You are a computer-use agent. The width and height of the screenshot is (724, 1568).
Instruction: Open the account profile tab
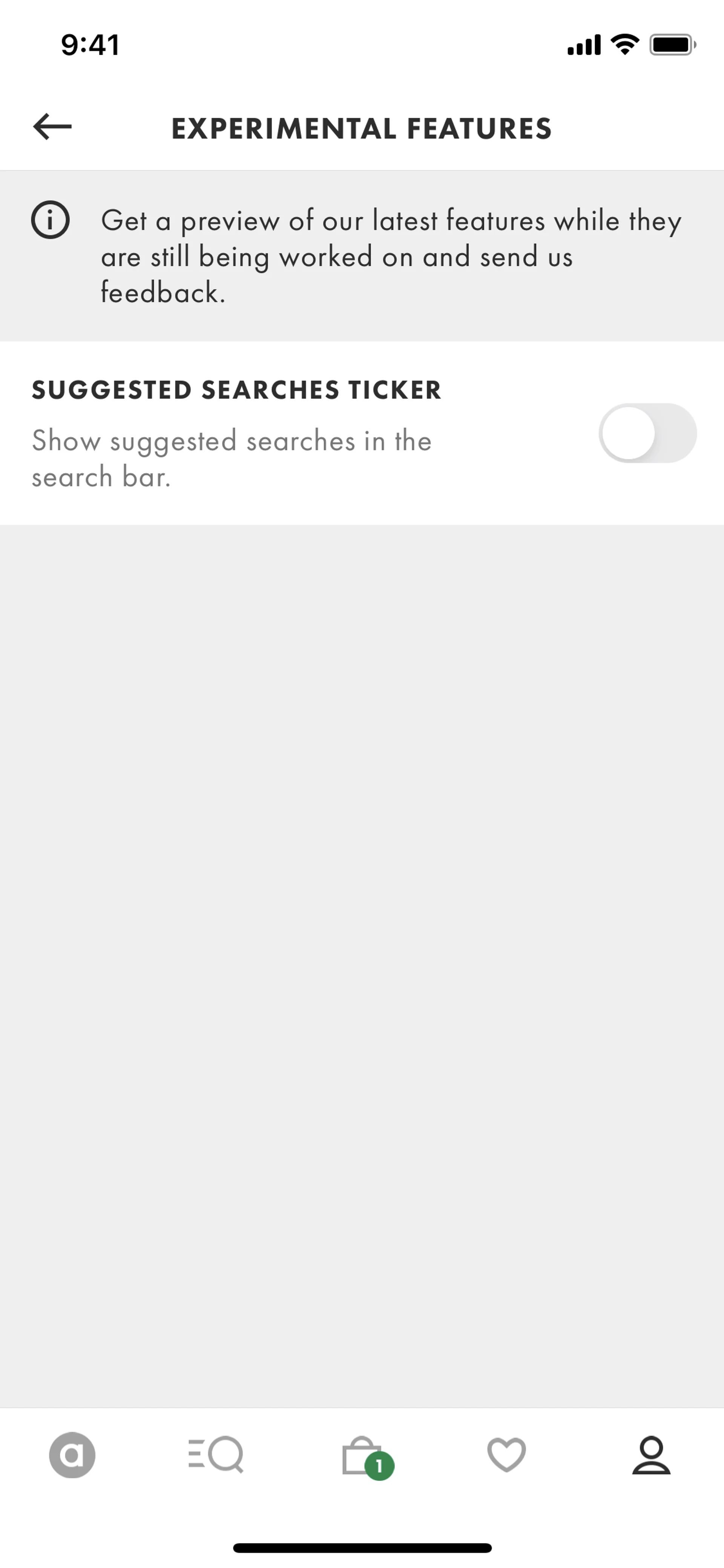point(651,1455)
